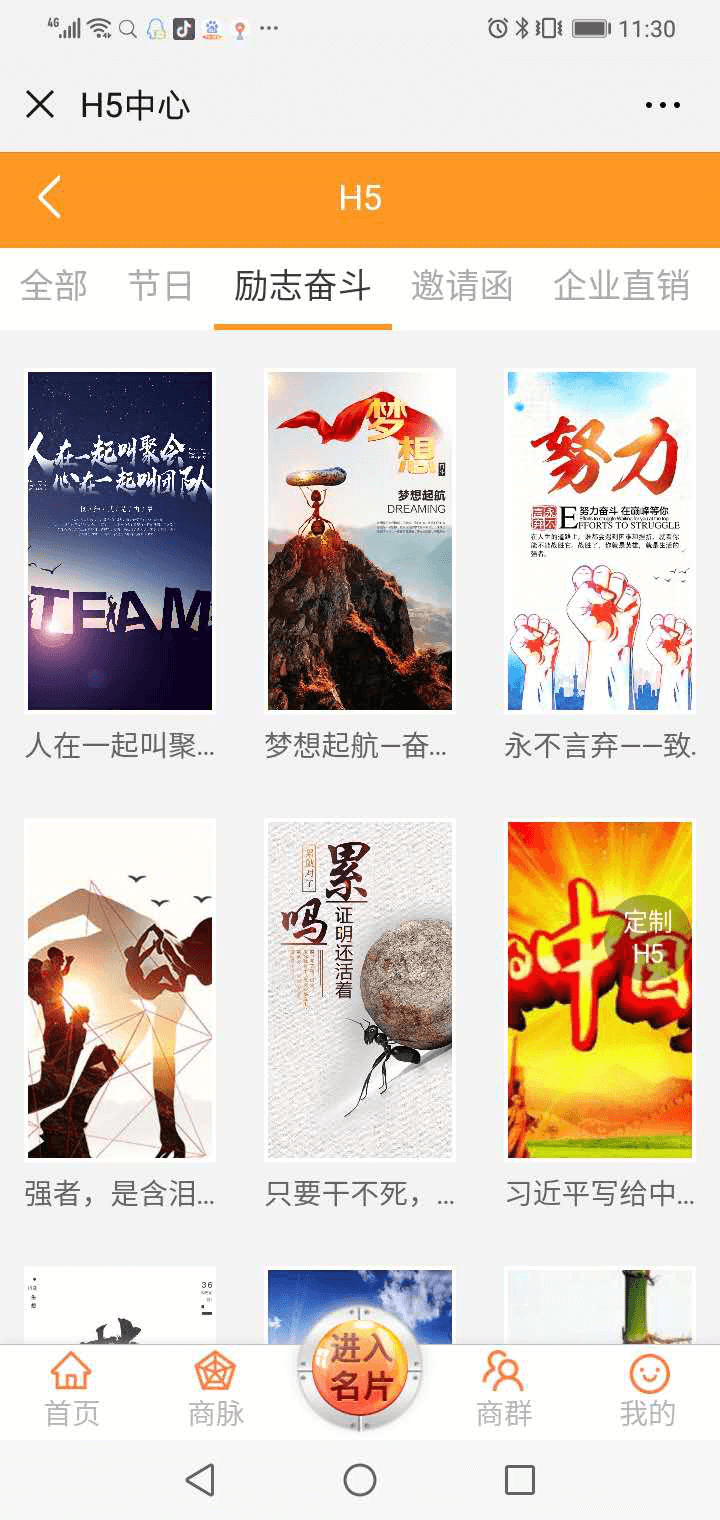Go back using the orange header arrow
Screen dimensions: 720x1520
[x=49, y=197]
